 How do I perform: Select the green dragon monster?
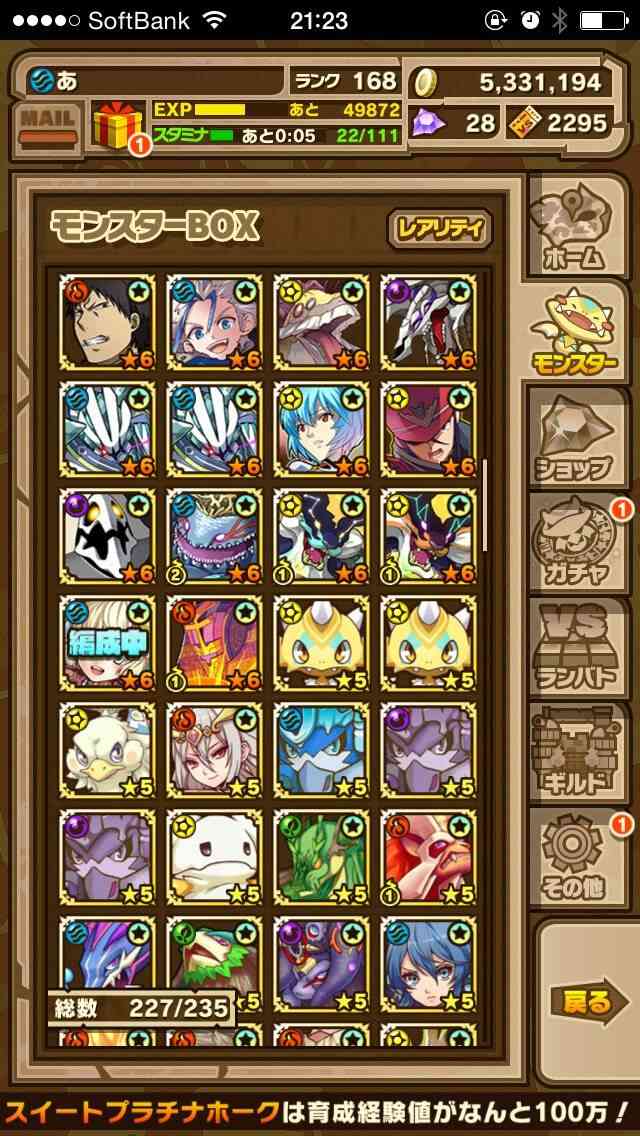tap(322, 857)
